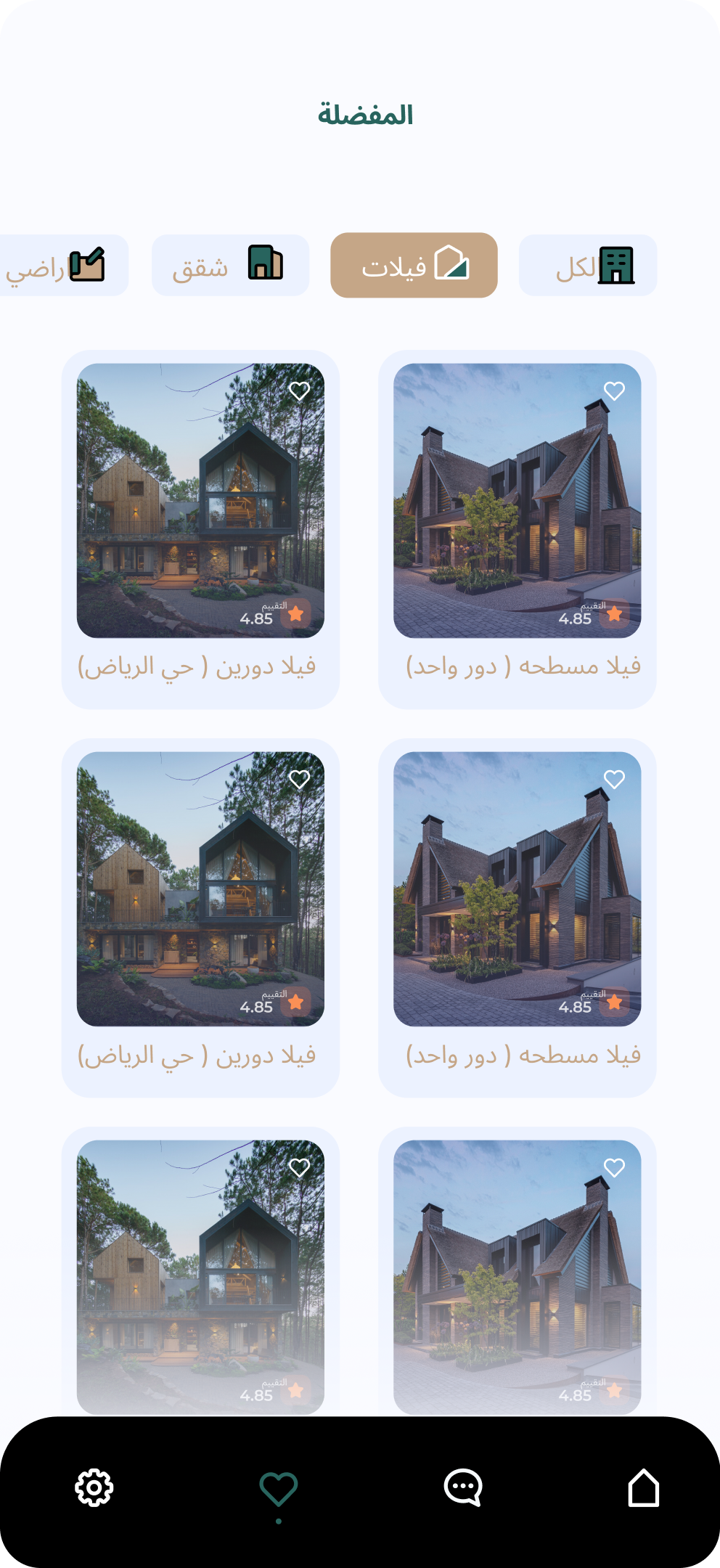Open the chat messages tab
Screen dimensions: 720x1568
463,1488
